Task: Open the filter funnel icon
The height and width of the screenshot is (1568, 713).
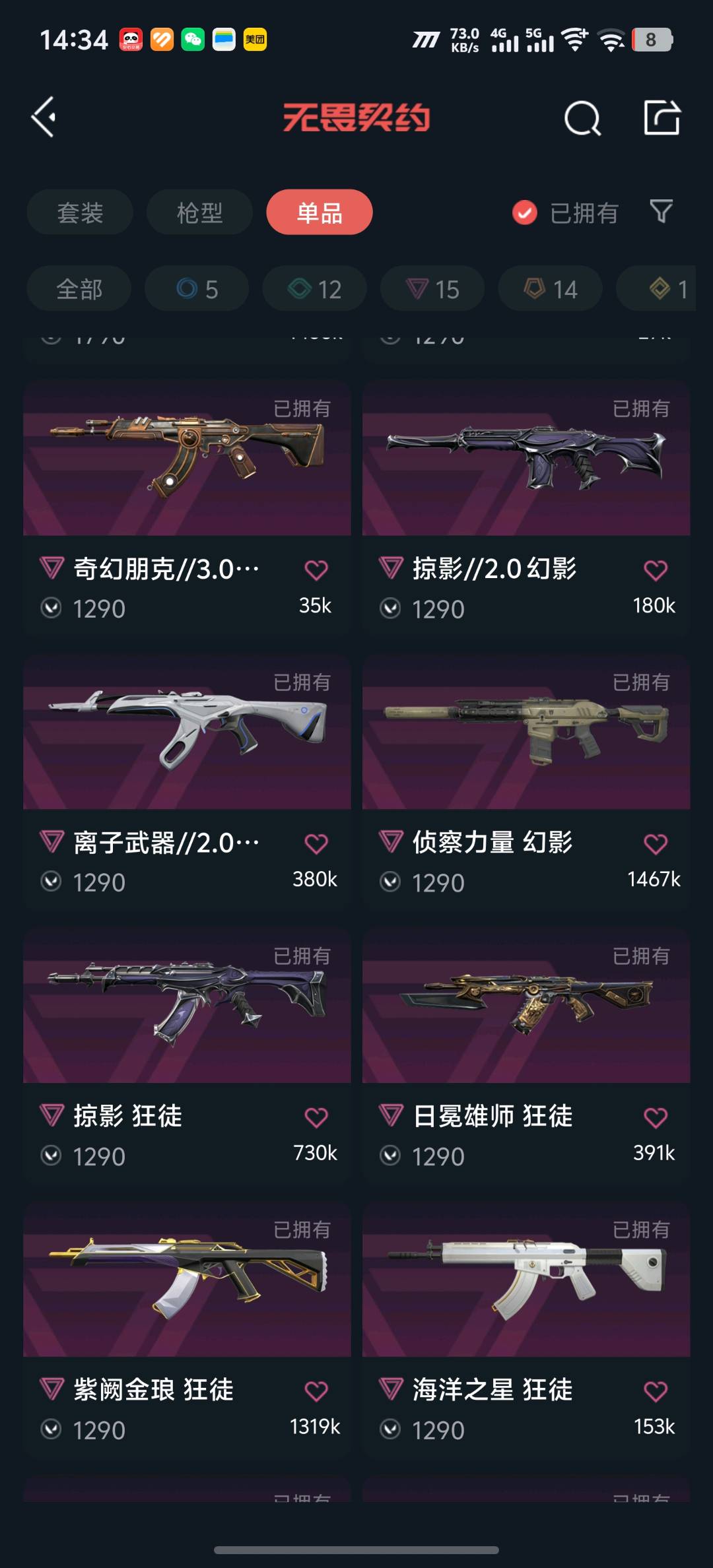Action: [661, 211]
